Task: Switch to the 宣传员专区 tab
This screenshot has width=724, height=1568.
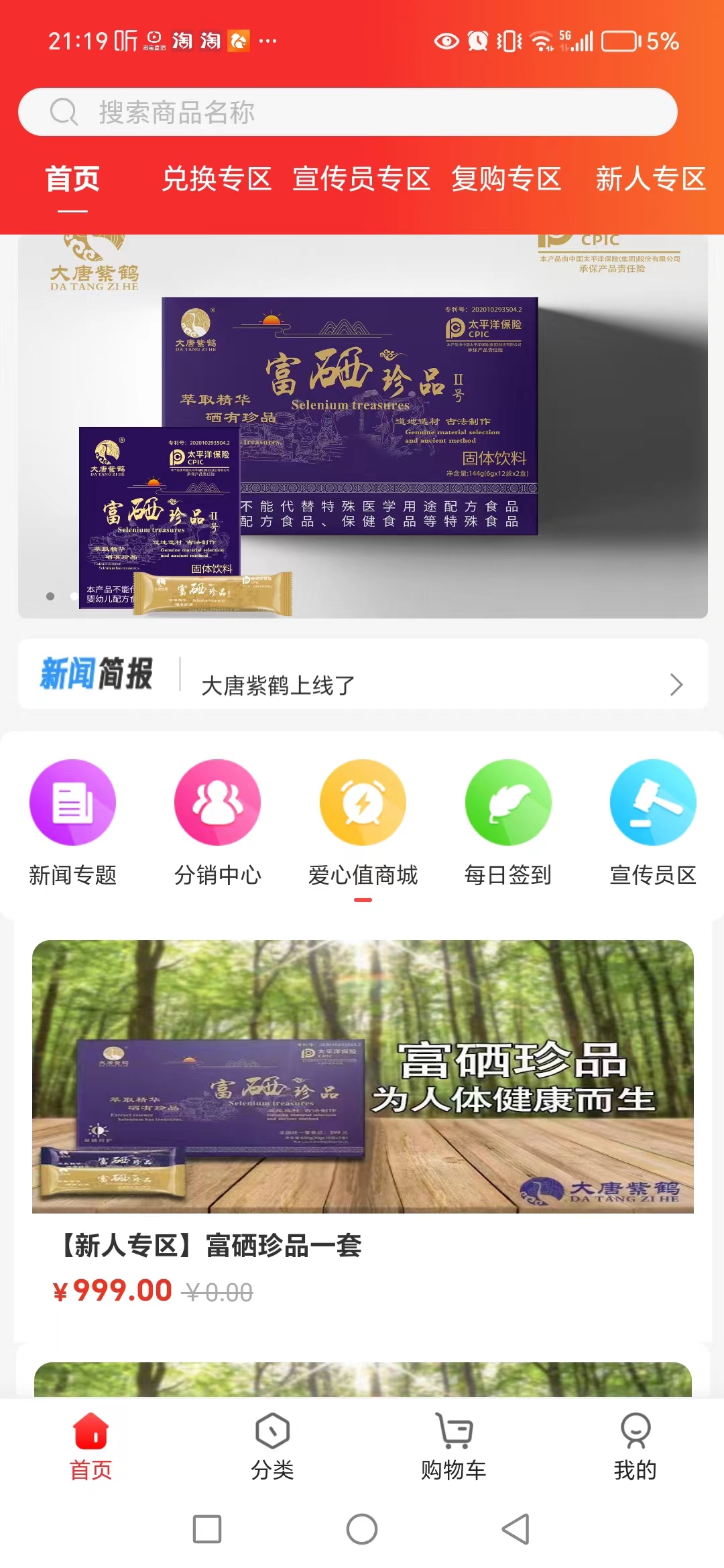Action: [x=361, y=179]
